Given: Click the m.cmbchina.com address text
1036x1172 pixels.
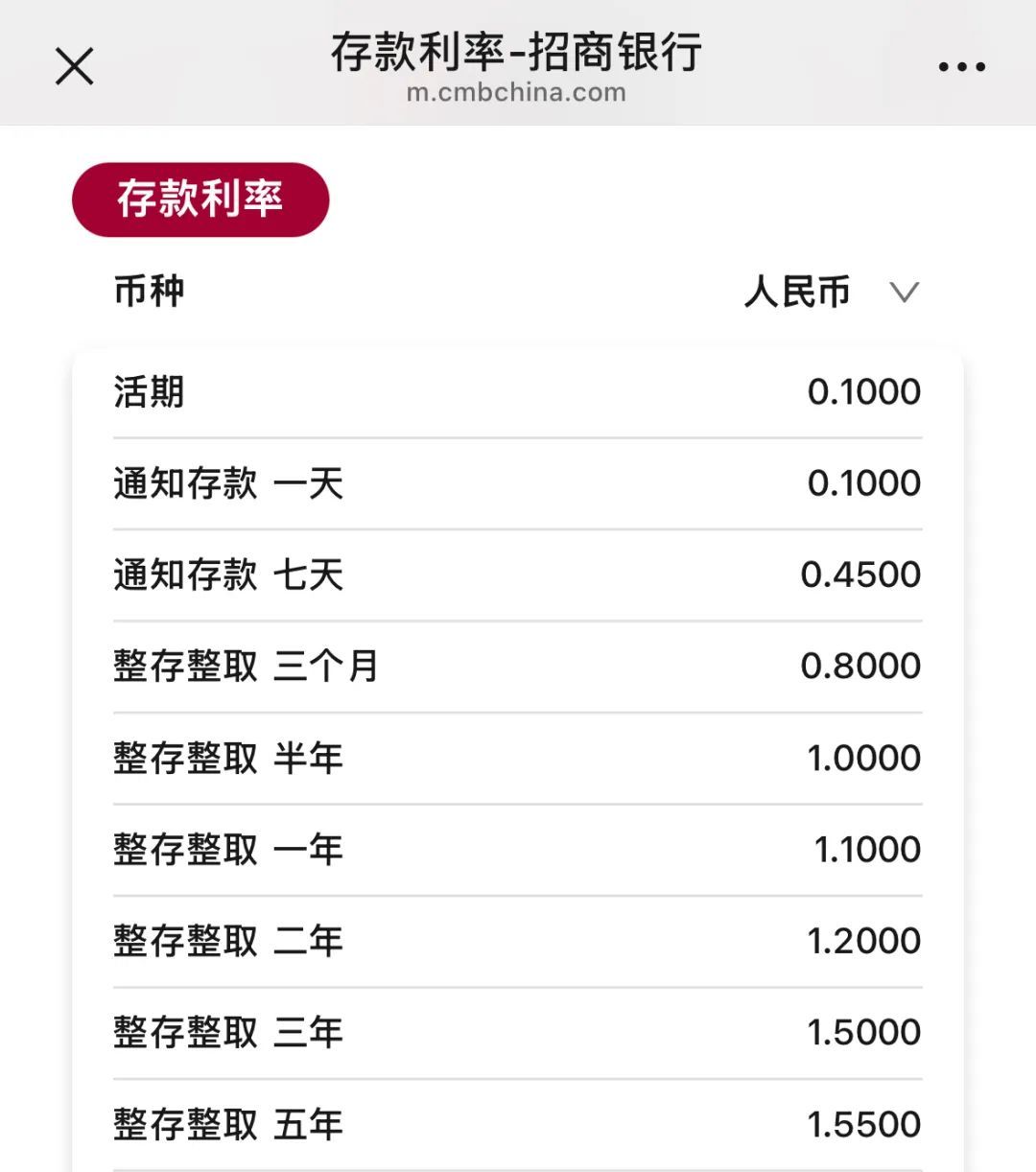Looking at the screenshot, I should [x=518, y=93].
